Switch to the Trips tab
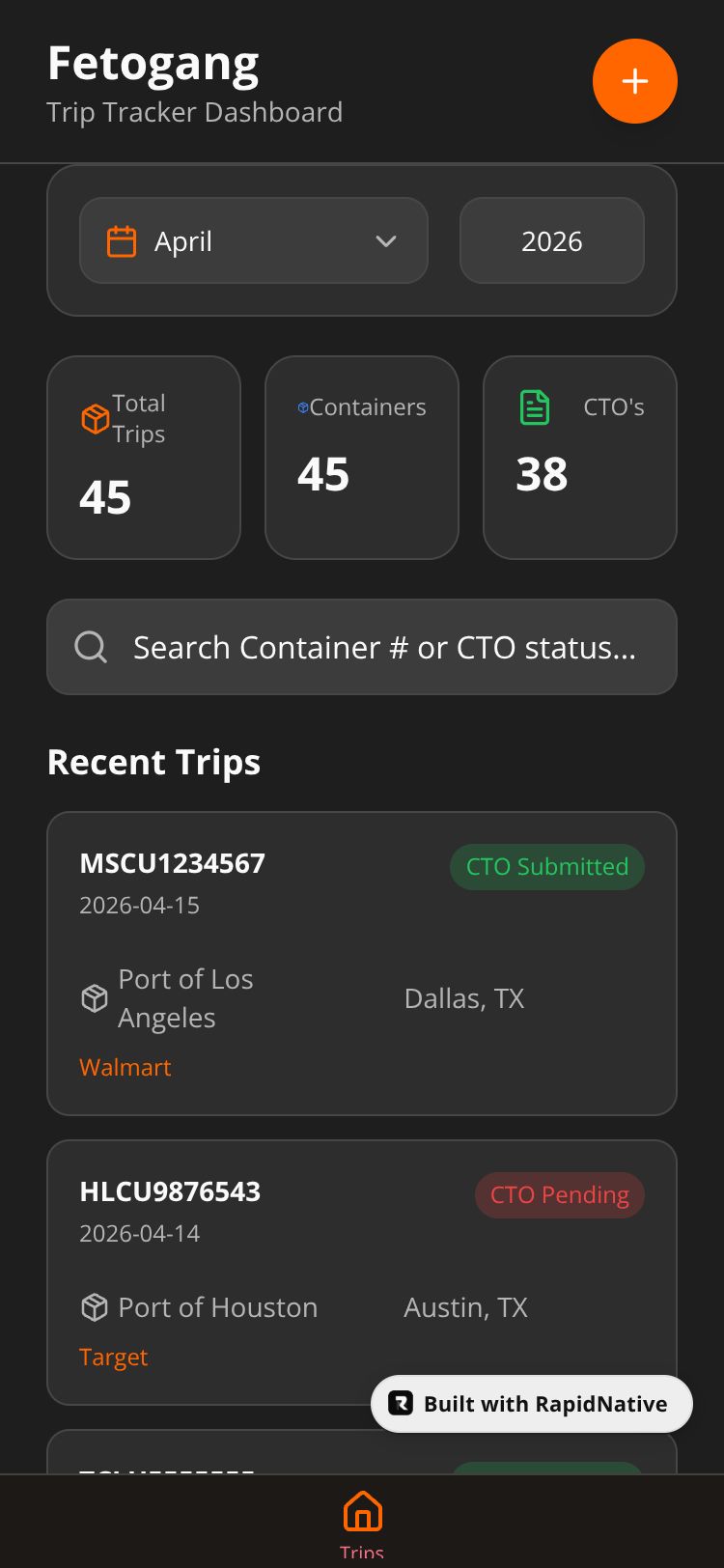The image size is (724, 1568). [x=362, y=1523]
